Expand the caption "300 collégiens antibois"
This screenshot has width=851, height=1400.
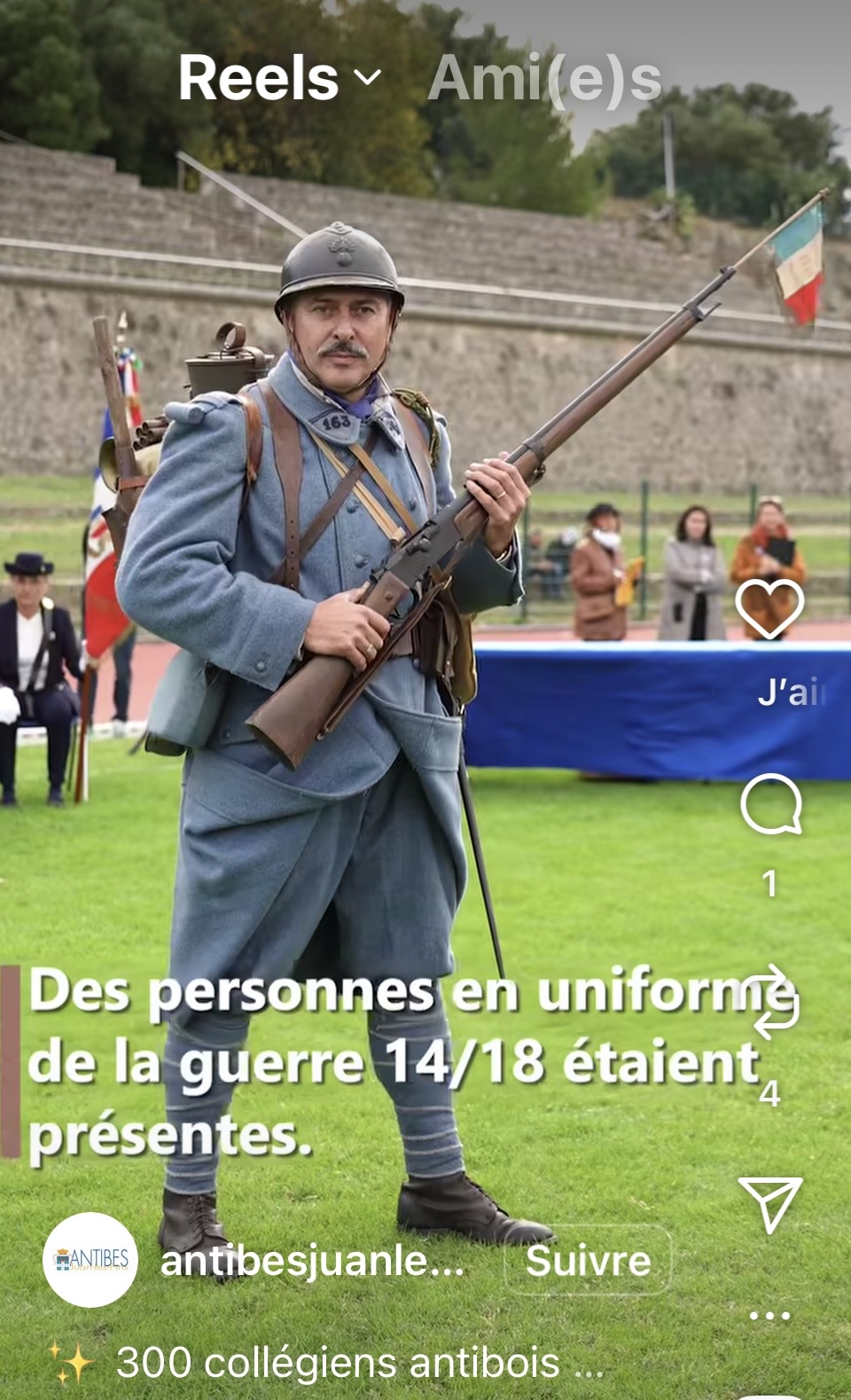tap(359, 1363)
